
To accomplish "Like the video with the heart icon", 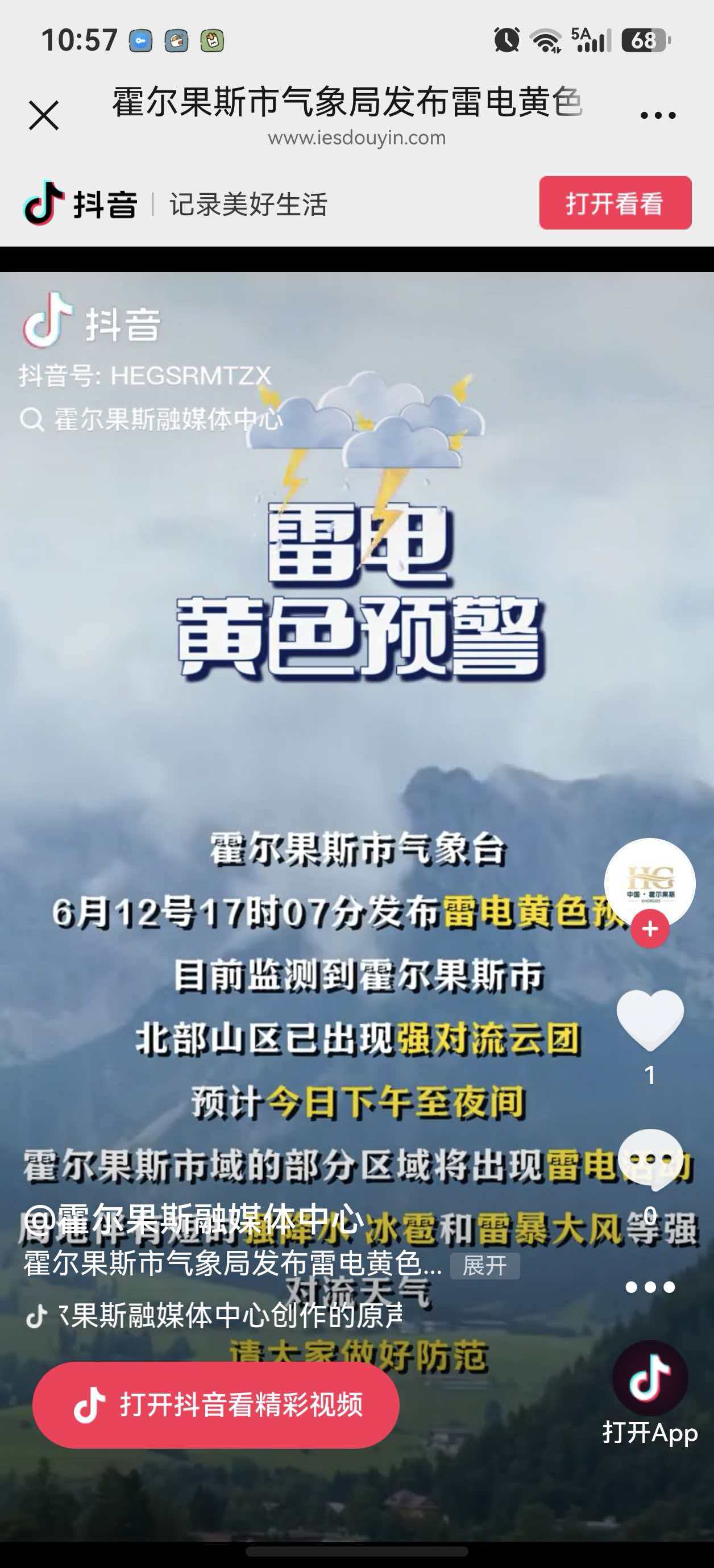I will [650, 1020].
